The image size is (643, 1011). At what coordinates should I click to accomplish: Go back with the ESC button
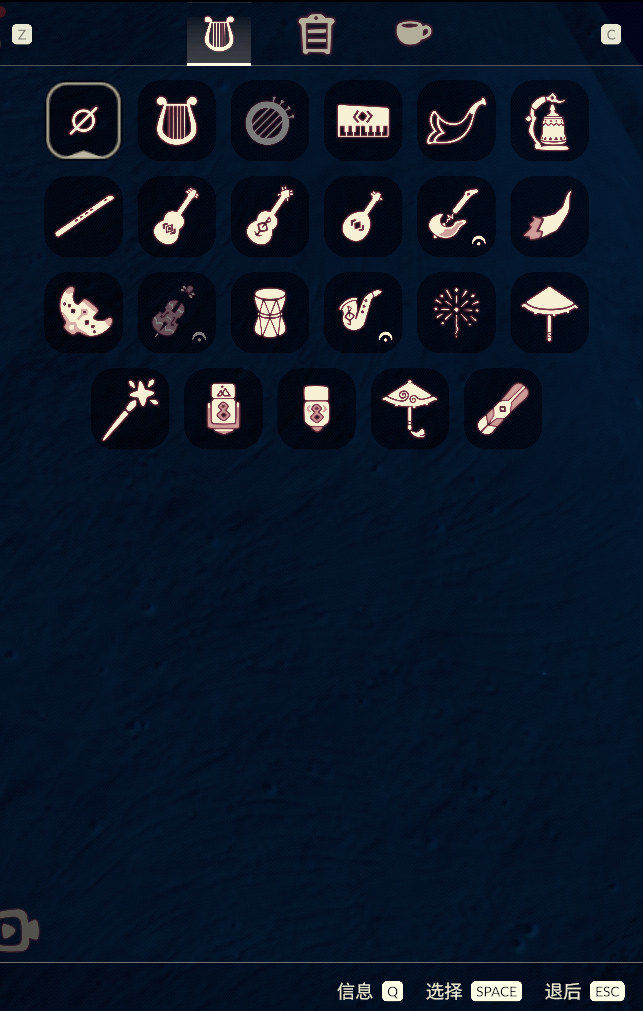607,991
